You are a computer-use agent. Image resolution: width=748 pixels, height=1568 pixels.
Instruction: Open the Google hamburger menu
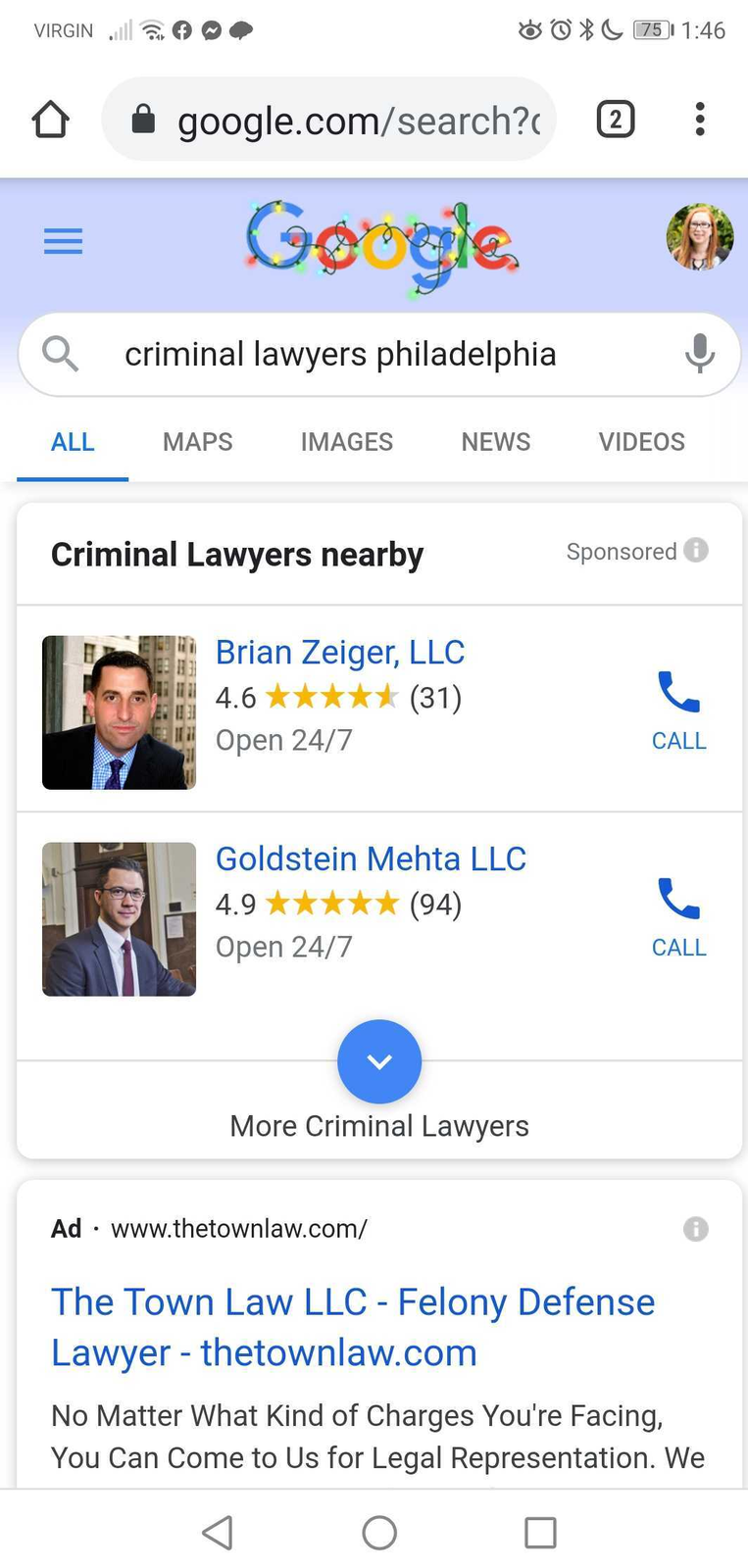(64, 241)
